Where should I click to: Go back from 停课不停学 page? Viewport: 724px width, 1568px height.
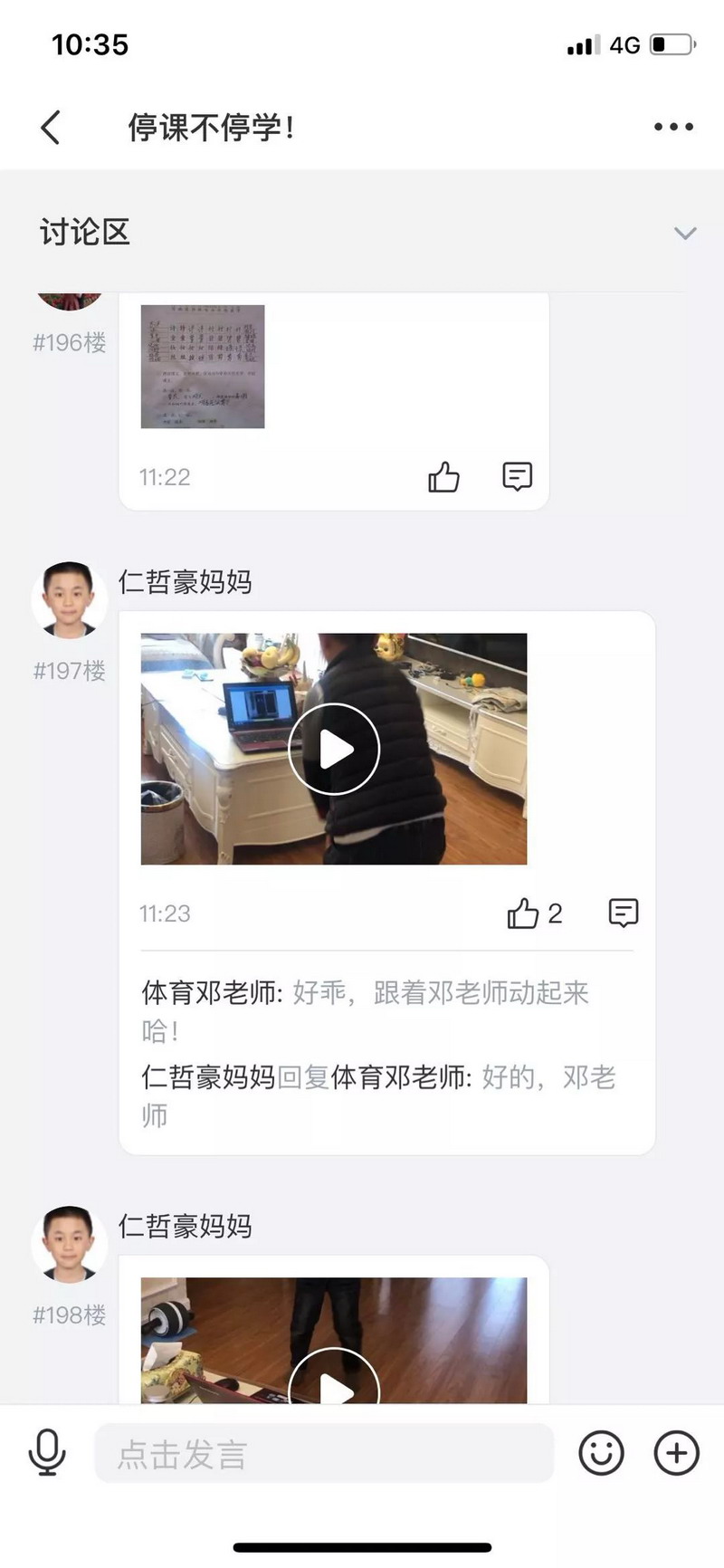[x=52, y=128]
